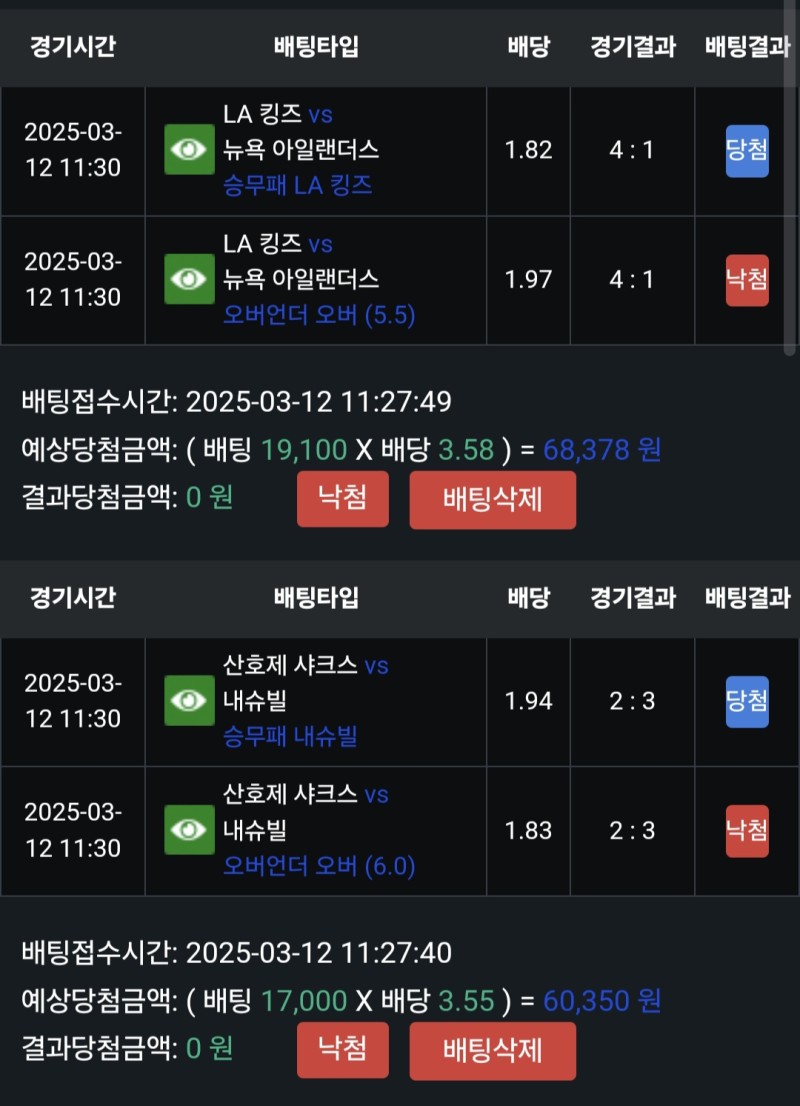Tap the eye icon for 오버언더 오버 (6.0)
800x1106 pixels.
click(190, 830)
